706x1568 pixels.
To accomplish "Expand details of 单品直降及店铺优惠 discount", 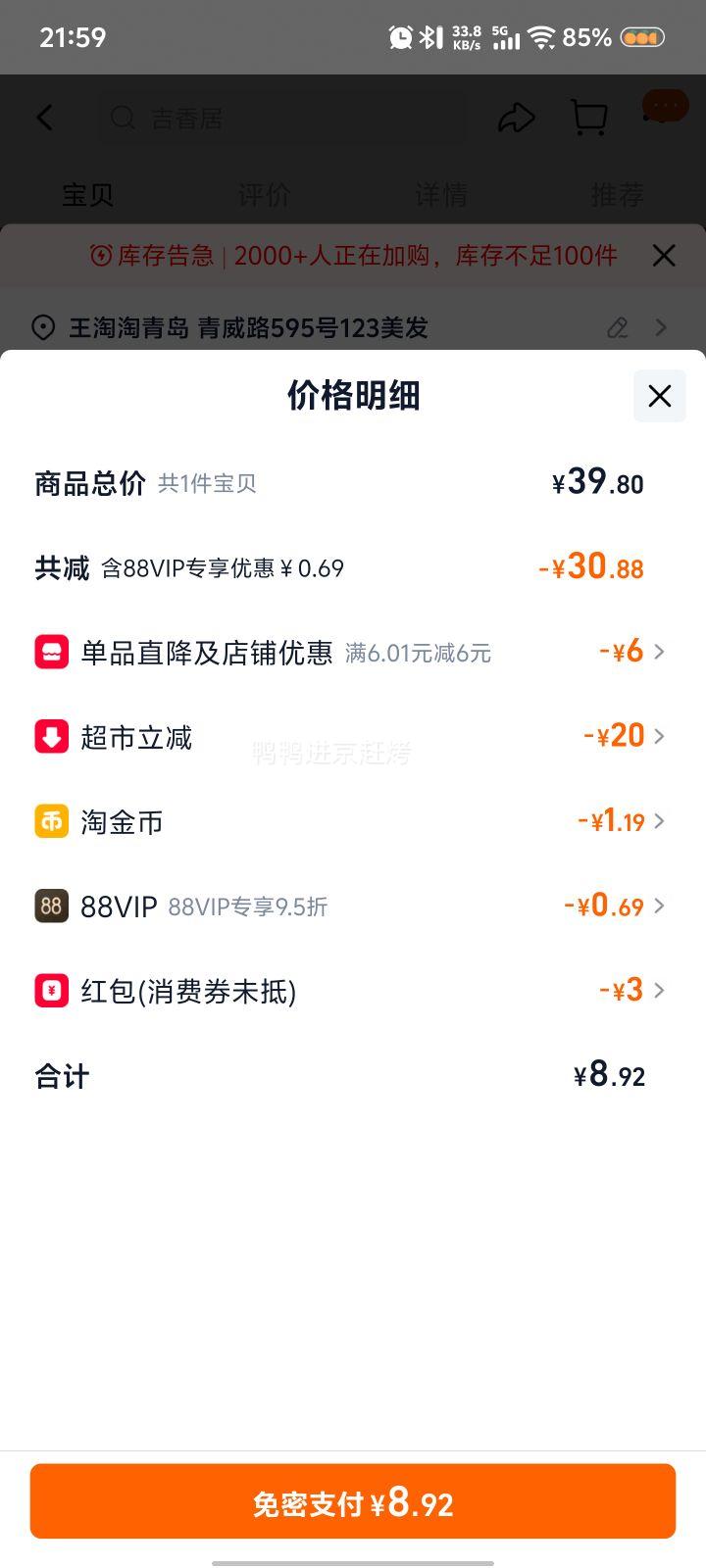I will tap(660, 651).
